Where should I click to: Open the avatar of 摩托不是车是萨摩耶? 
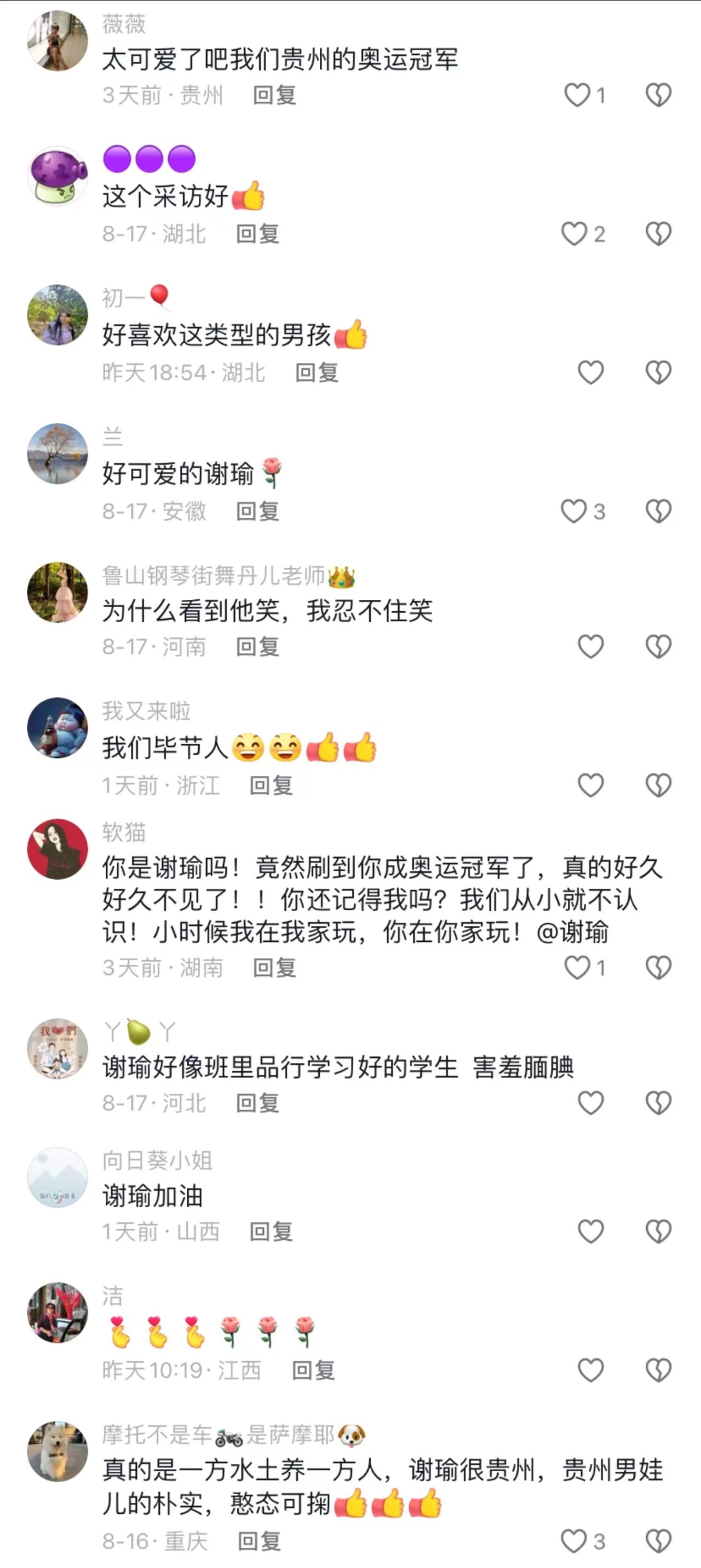point(58,1451)
